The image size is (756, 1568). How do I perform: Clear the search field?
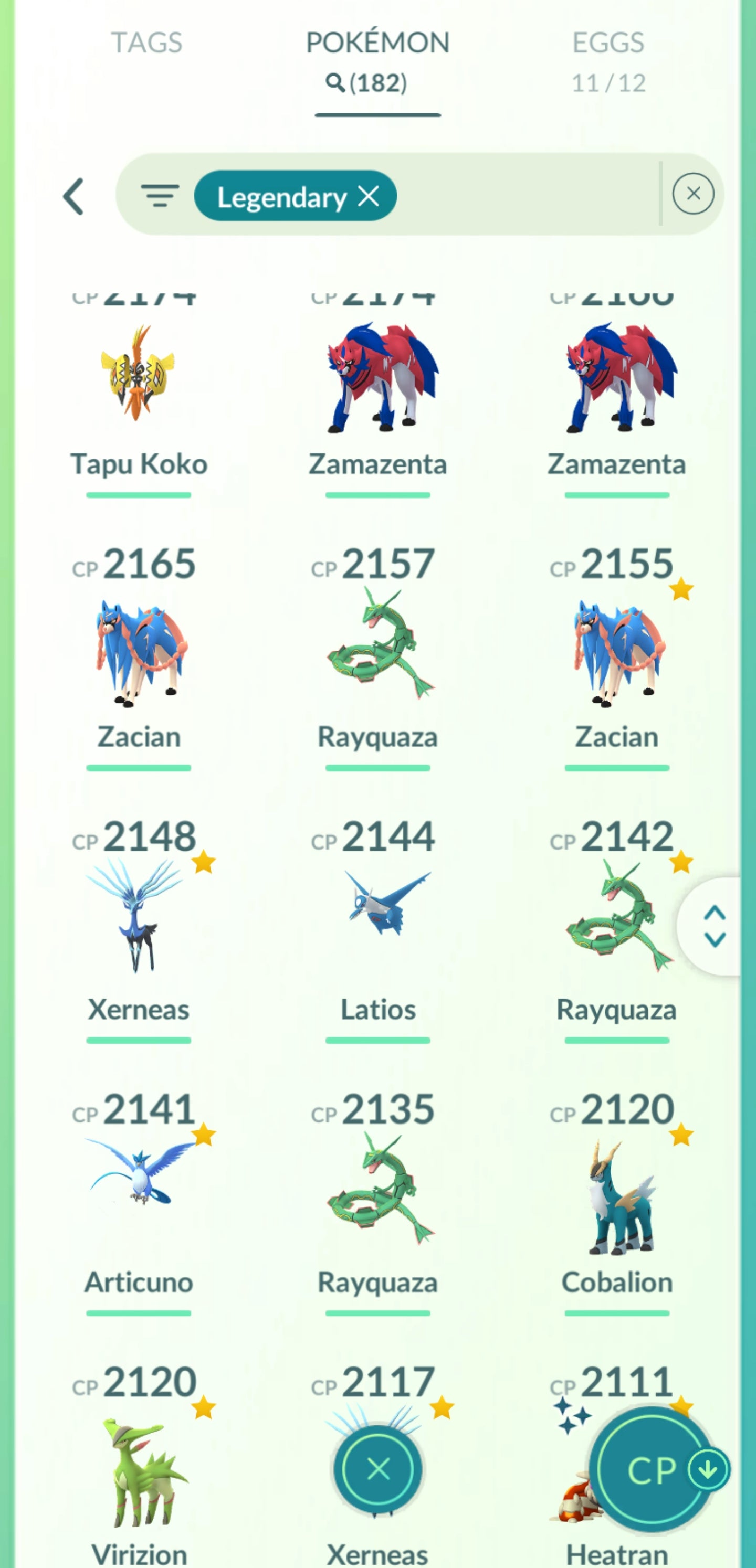tap(692, 194)
